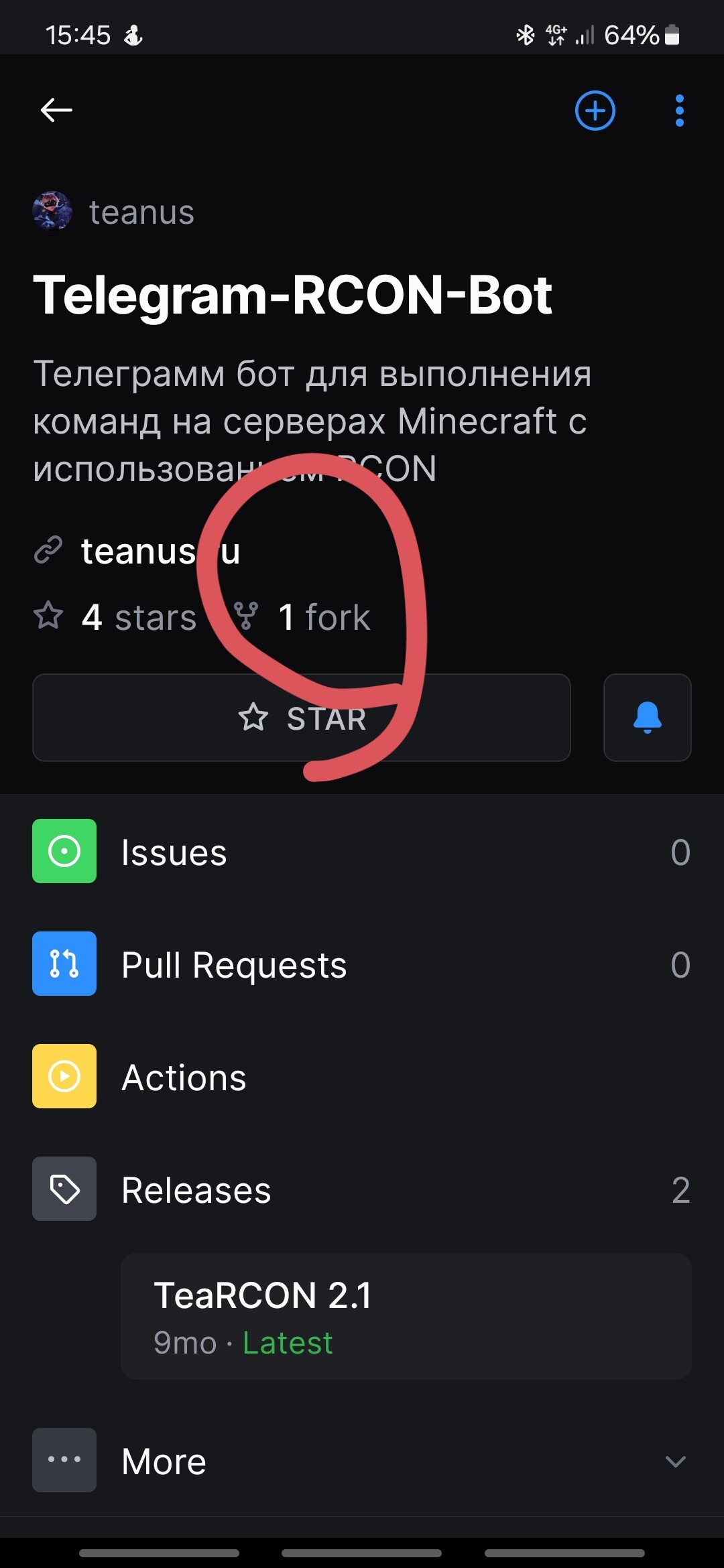Open the three-dot overflow menu
Screen dimensions: 724x1568
679,111
